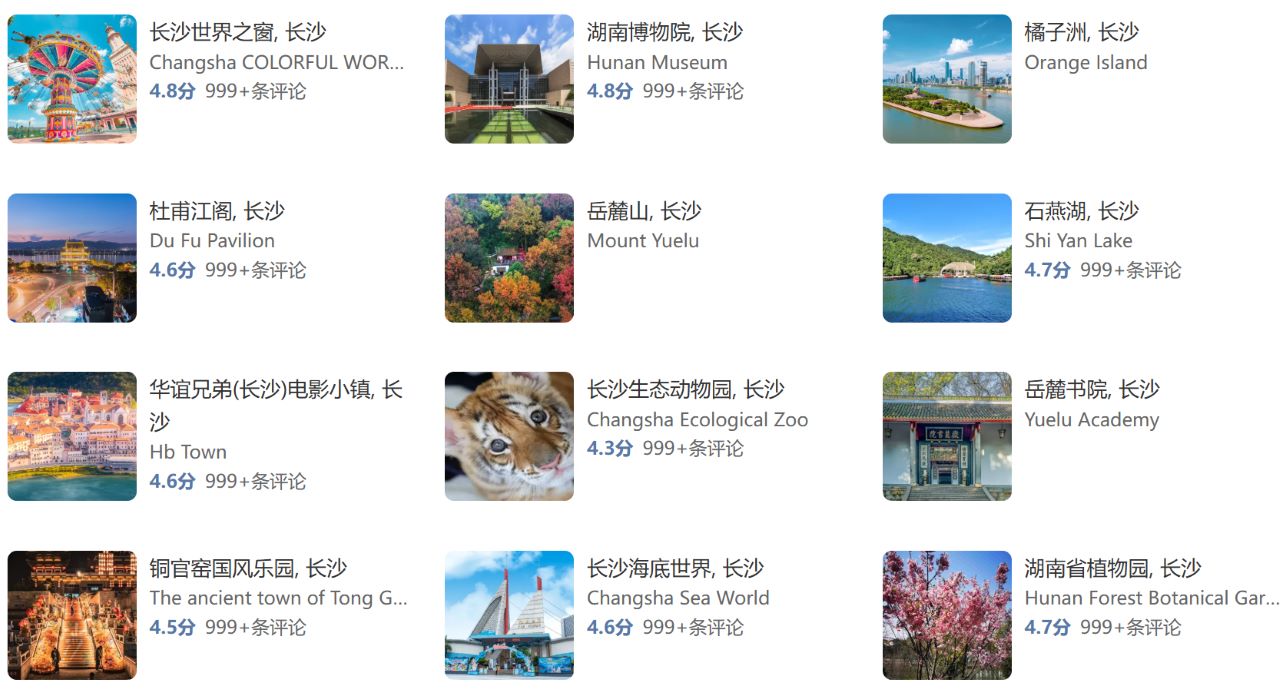View the ancient town of Tong Guan card
This screenshot has height=693, width=1280.
click(247, 569)
